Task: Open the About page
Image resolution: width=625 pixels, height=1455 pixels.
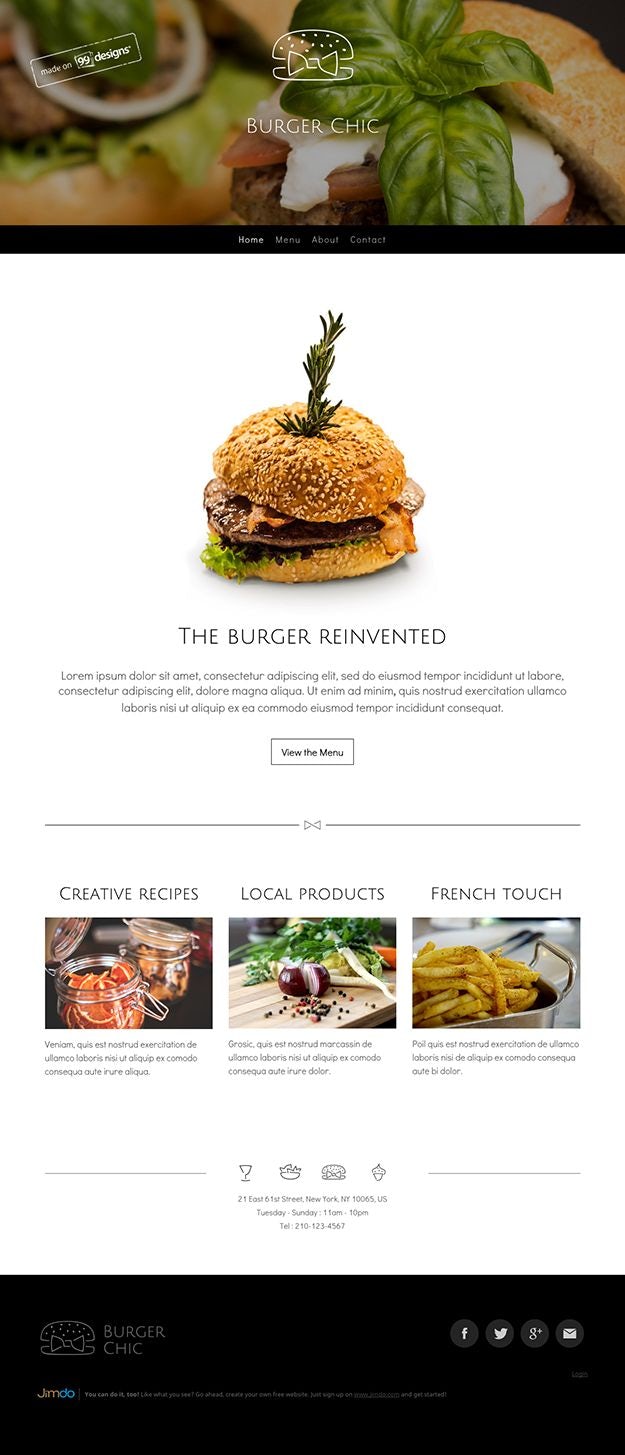Action: click(x=325, y=240)
